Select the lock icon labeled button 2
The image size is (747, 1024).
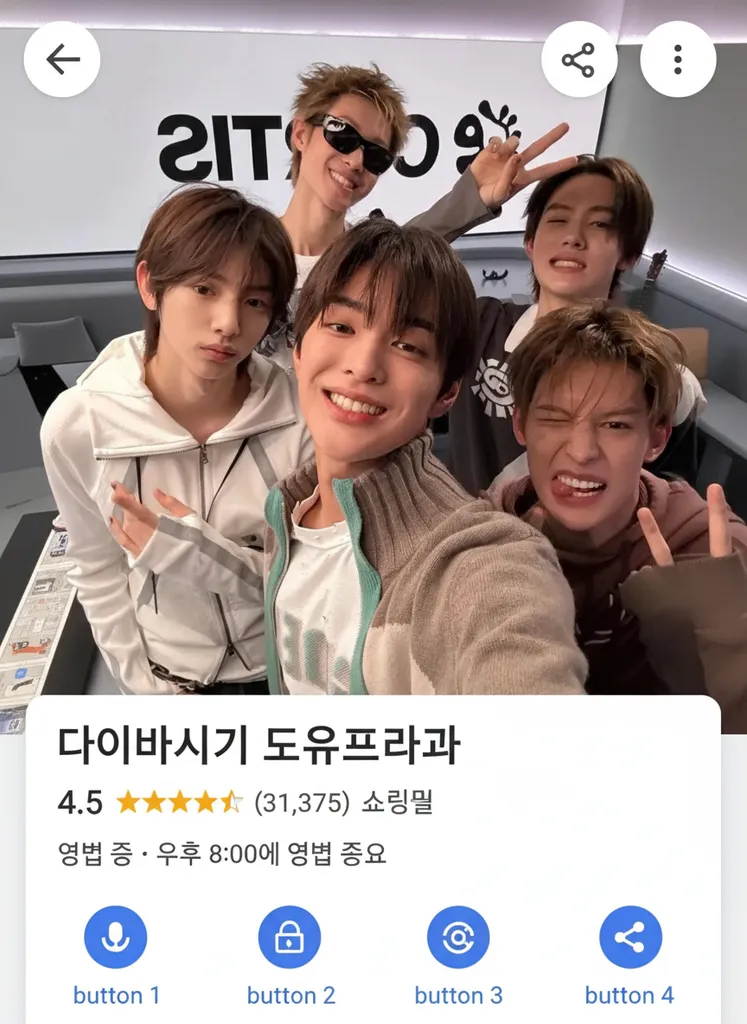tap(289, 937)
